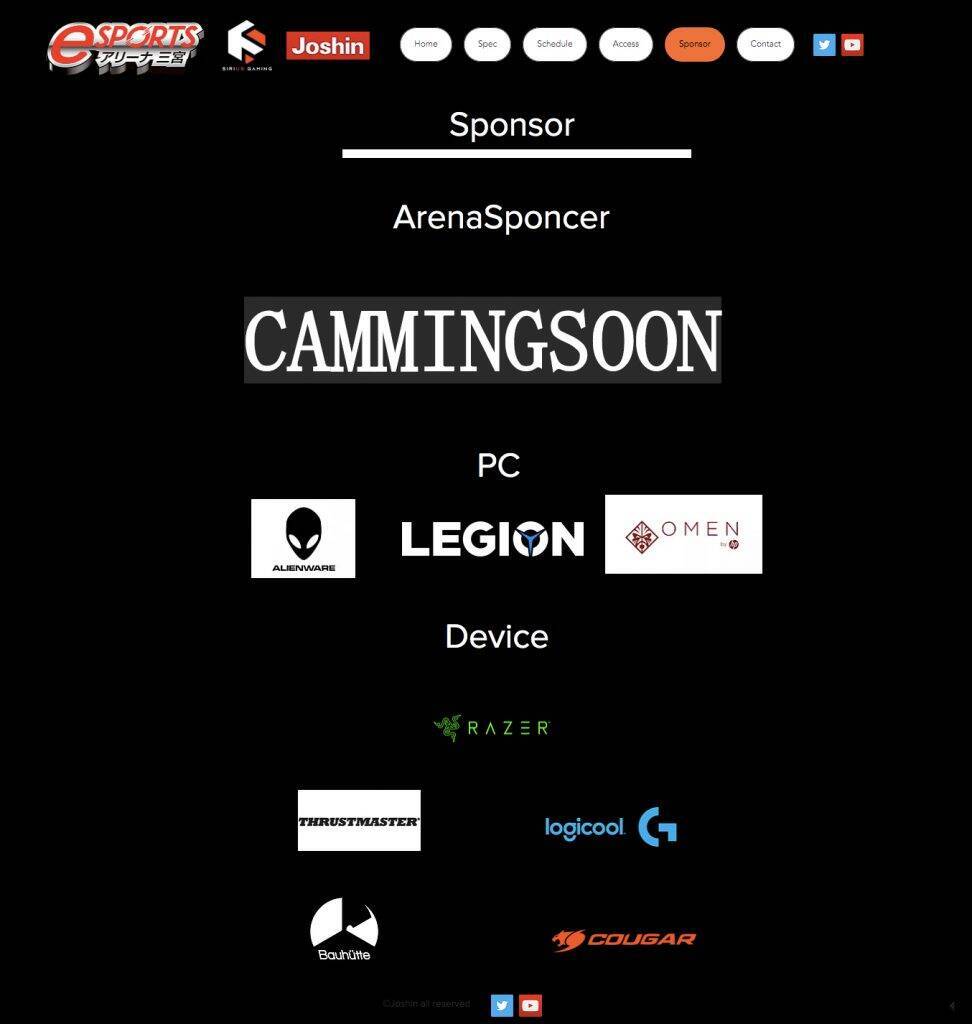Open Twitter link in the header

coord(824,44)
